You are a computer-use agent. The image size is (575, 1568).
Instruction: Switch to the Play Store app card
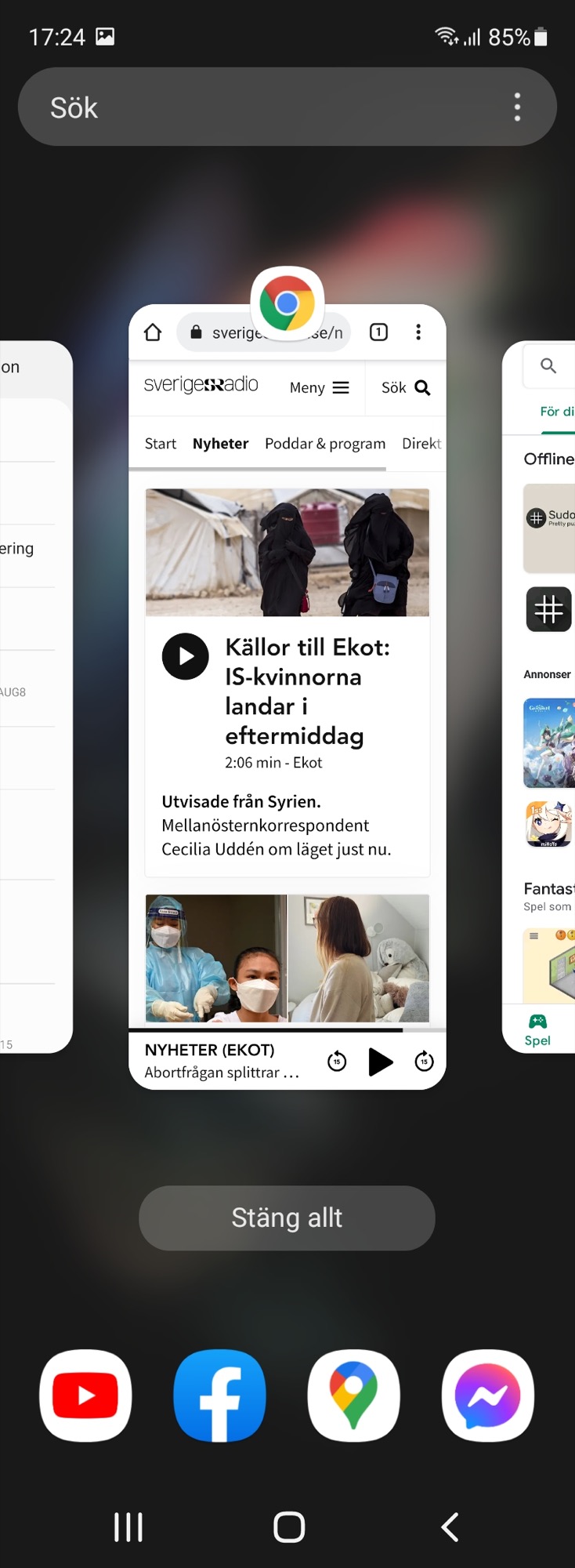pos(542,706)
